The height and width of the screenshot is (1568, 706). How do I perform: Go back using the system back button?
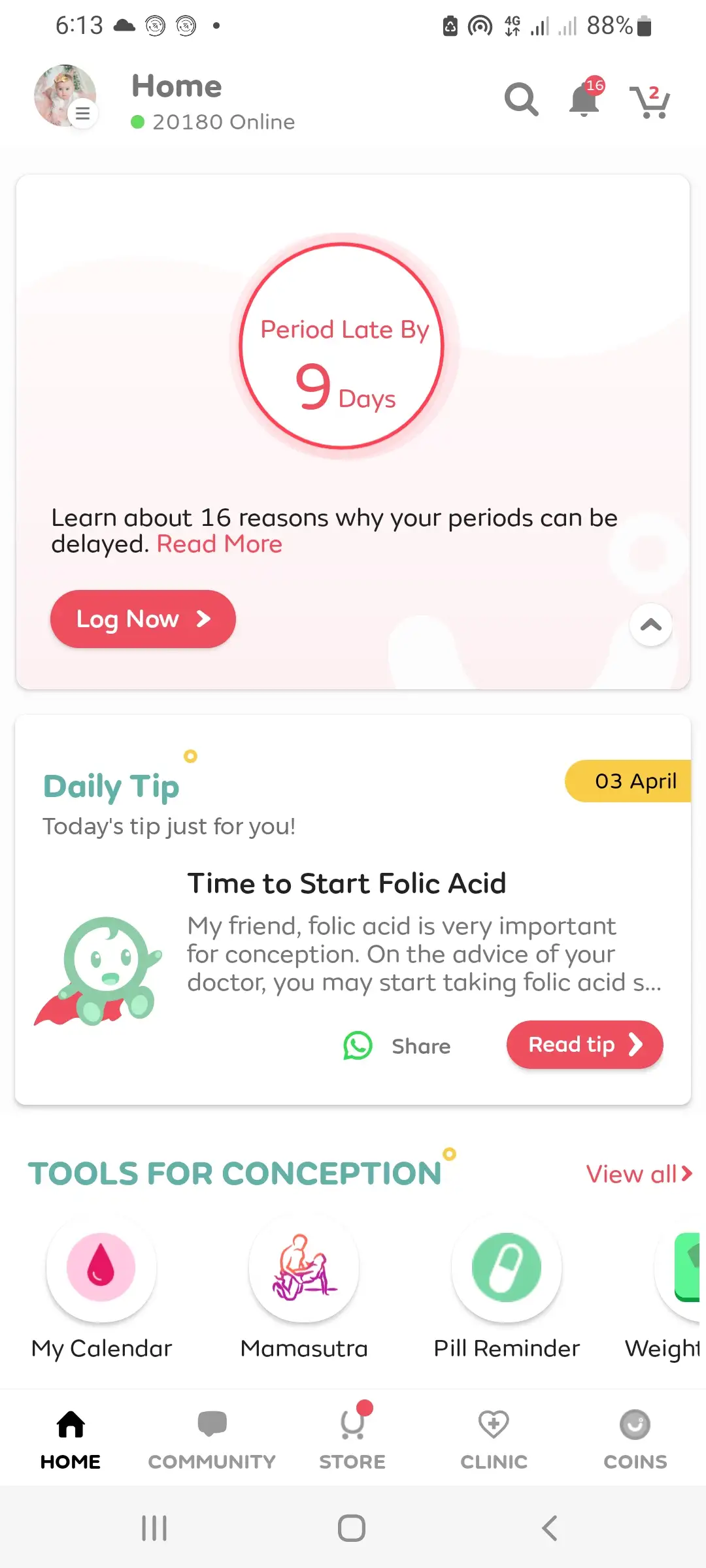(x=550, y=1528)
